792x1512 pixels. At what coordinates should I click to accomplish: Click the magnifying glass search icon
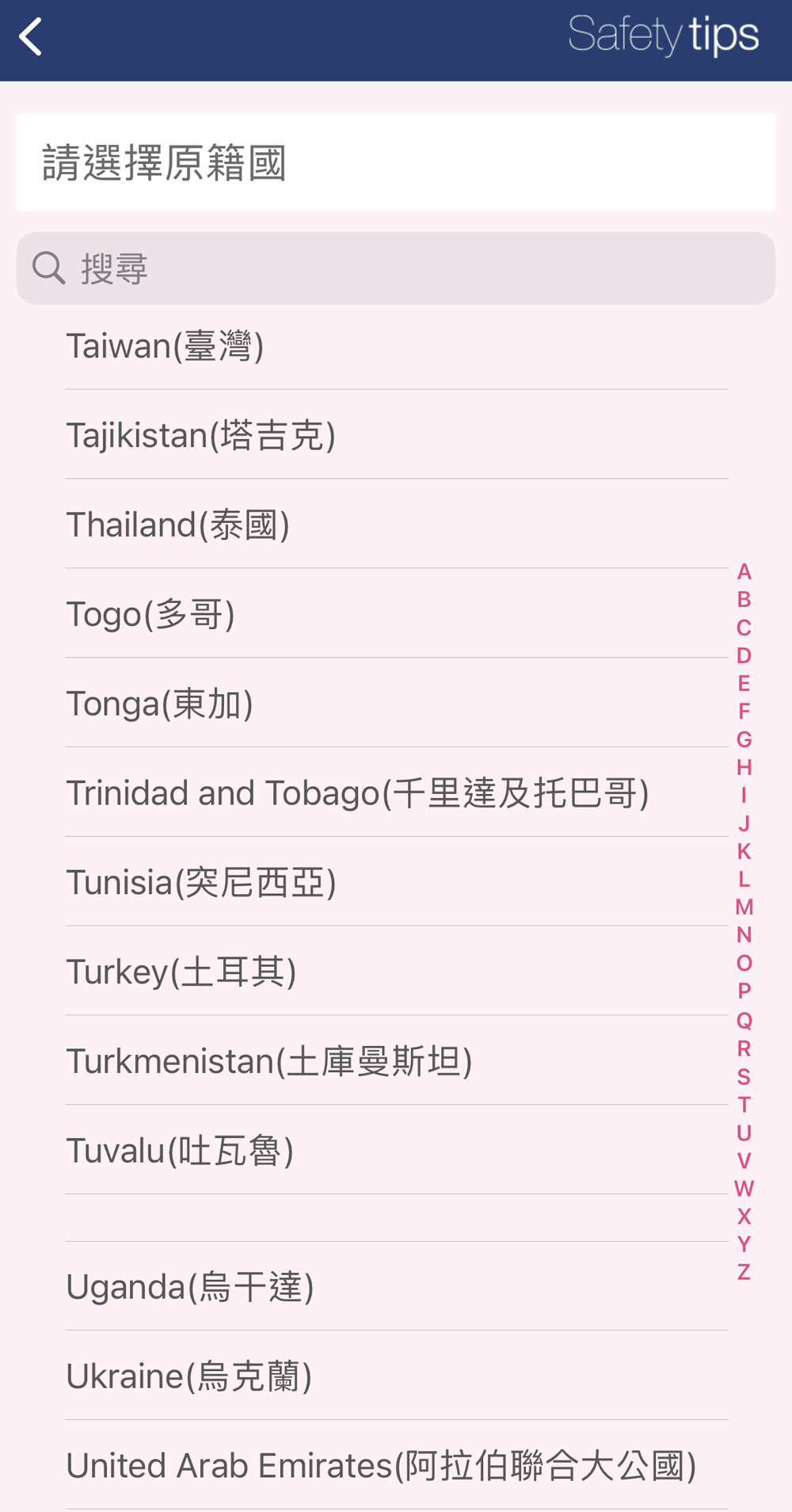pyautogui.click(x=48, y=268)
